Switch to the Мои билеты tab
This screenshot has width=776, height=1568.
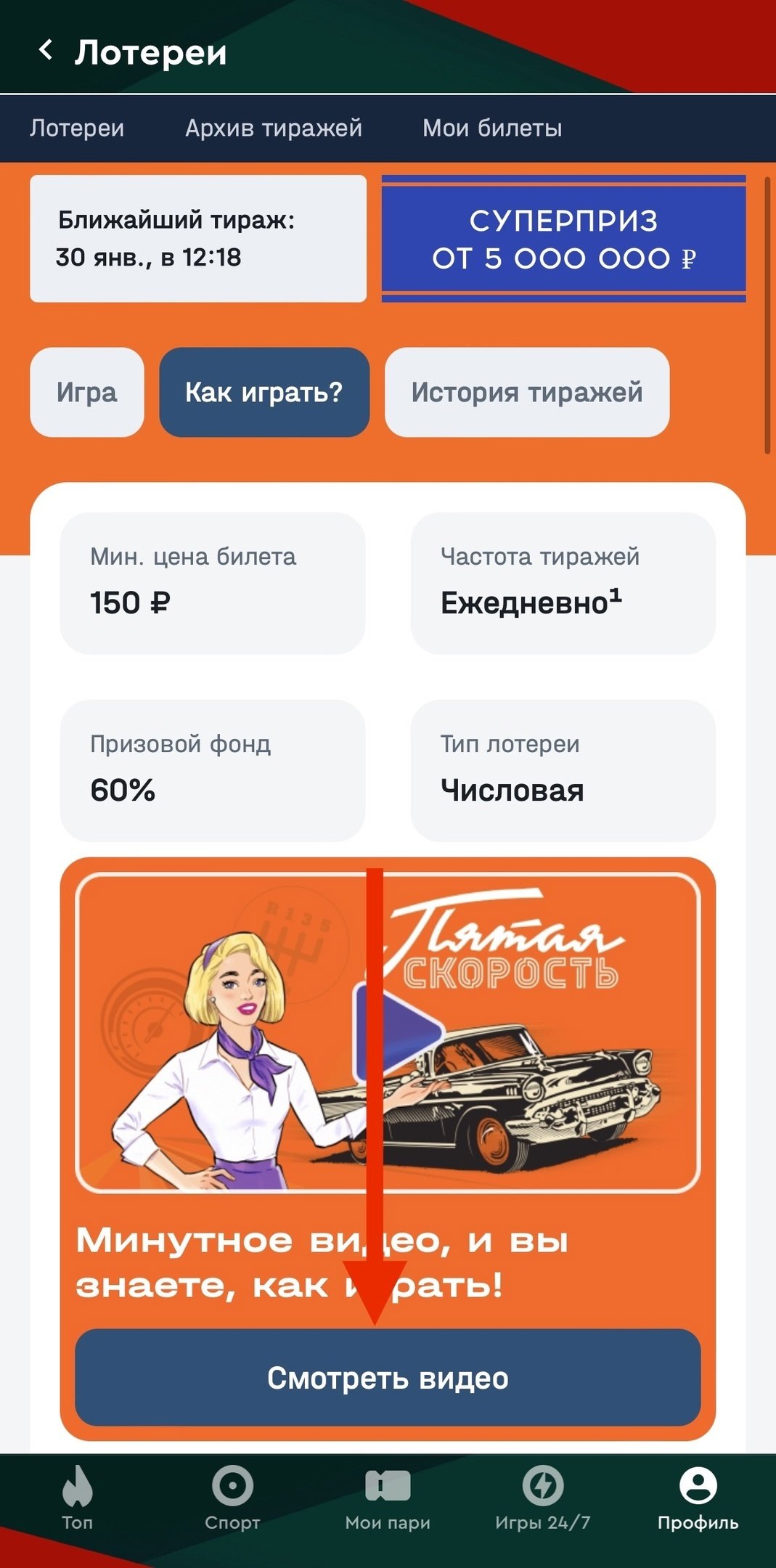click(492, 128)
